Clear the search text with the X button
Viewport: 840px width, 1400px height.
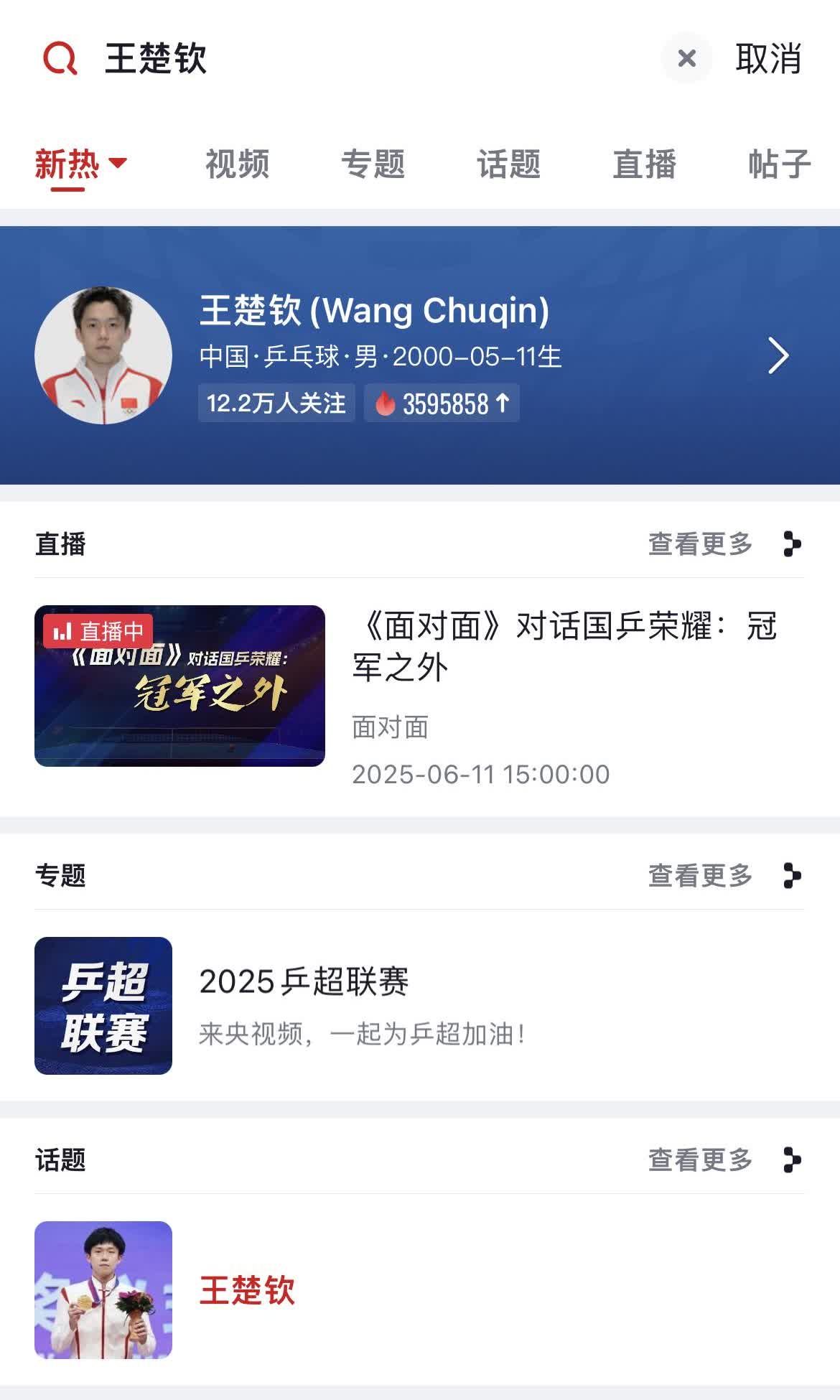686,58
